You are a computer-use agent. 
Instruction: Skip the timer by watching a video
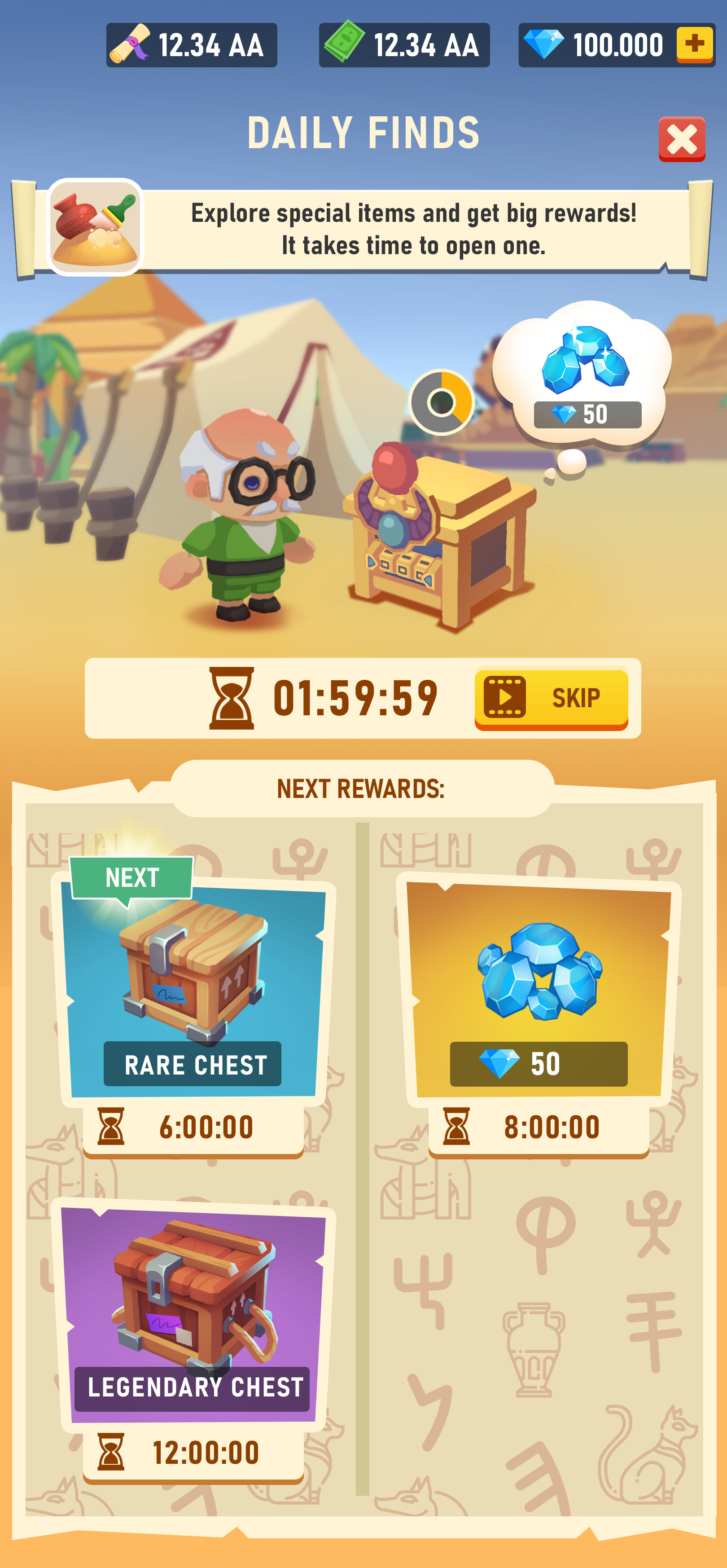[x=551, y=698]
